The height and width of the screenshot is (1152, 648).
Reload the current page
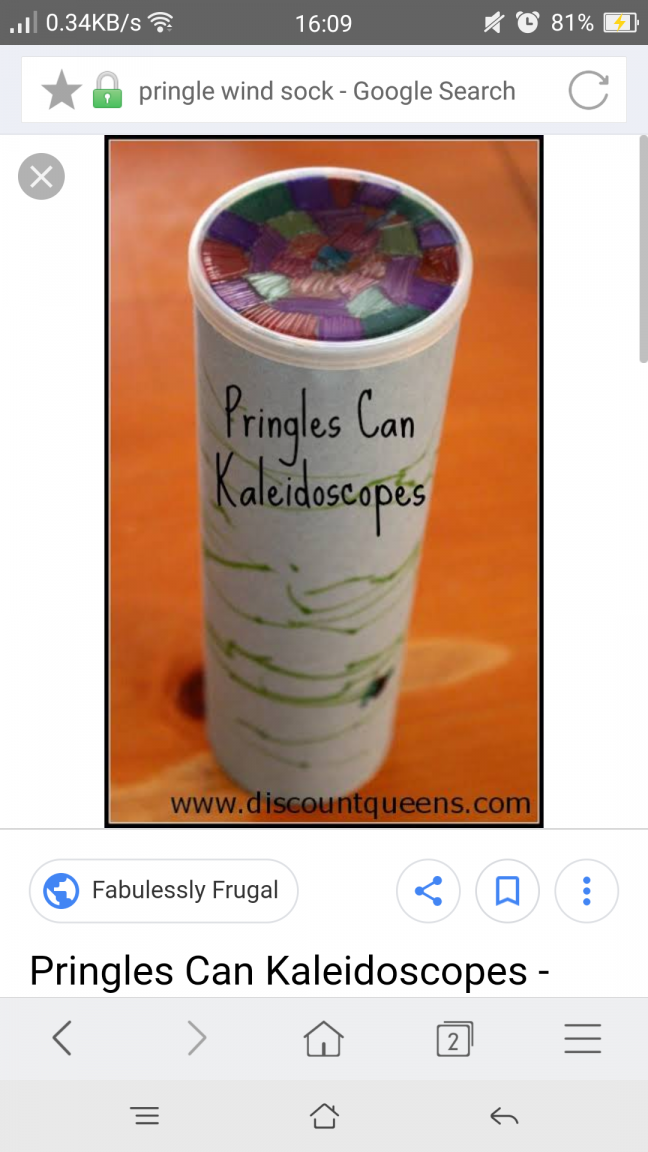(588, 91)
